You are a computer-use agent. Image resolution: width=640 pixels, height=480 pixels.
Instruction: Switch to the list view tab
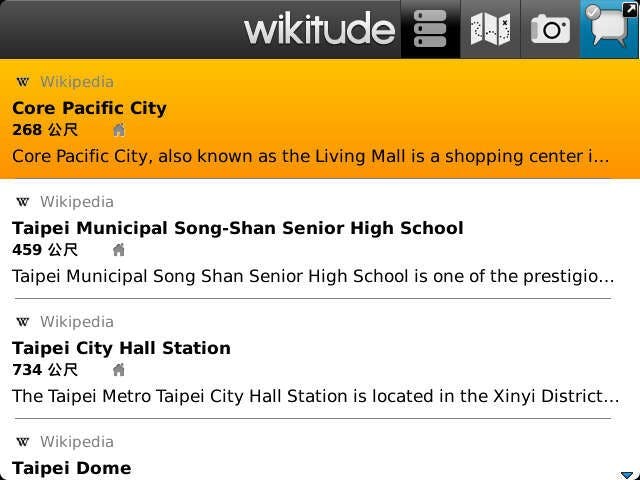[x=430, y=29]
